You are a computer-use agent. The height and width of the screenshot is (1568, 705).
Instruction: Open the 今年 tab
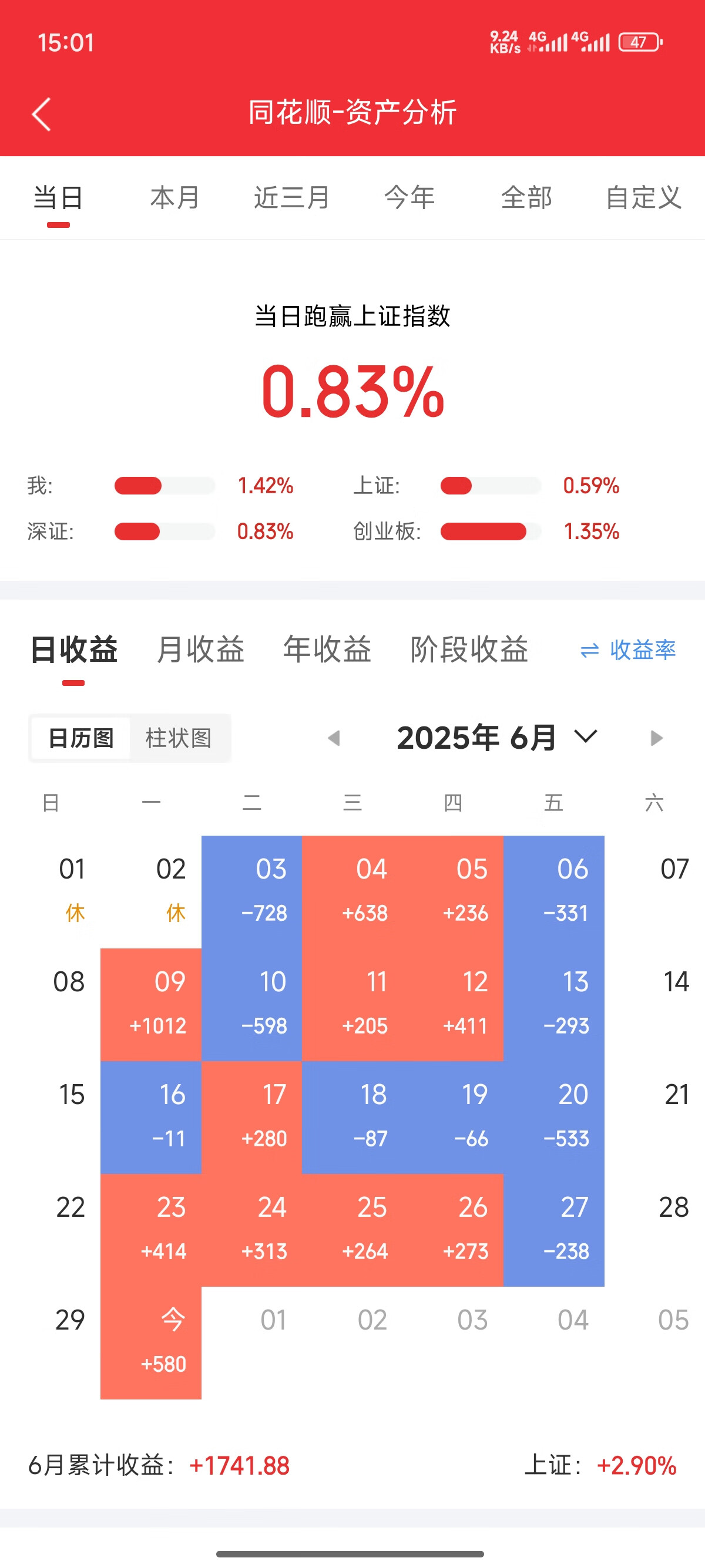pos(409,197)
